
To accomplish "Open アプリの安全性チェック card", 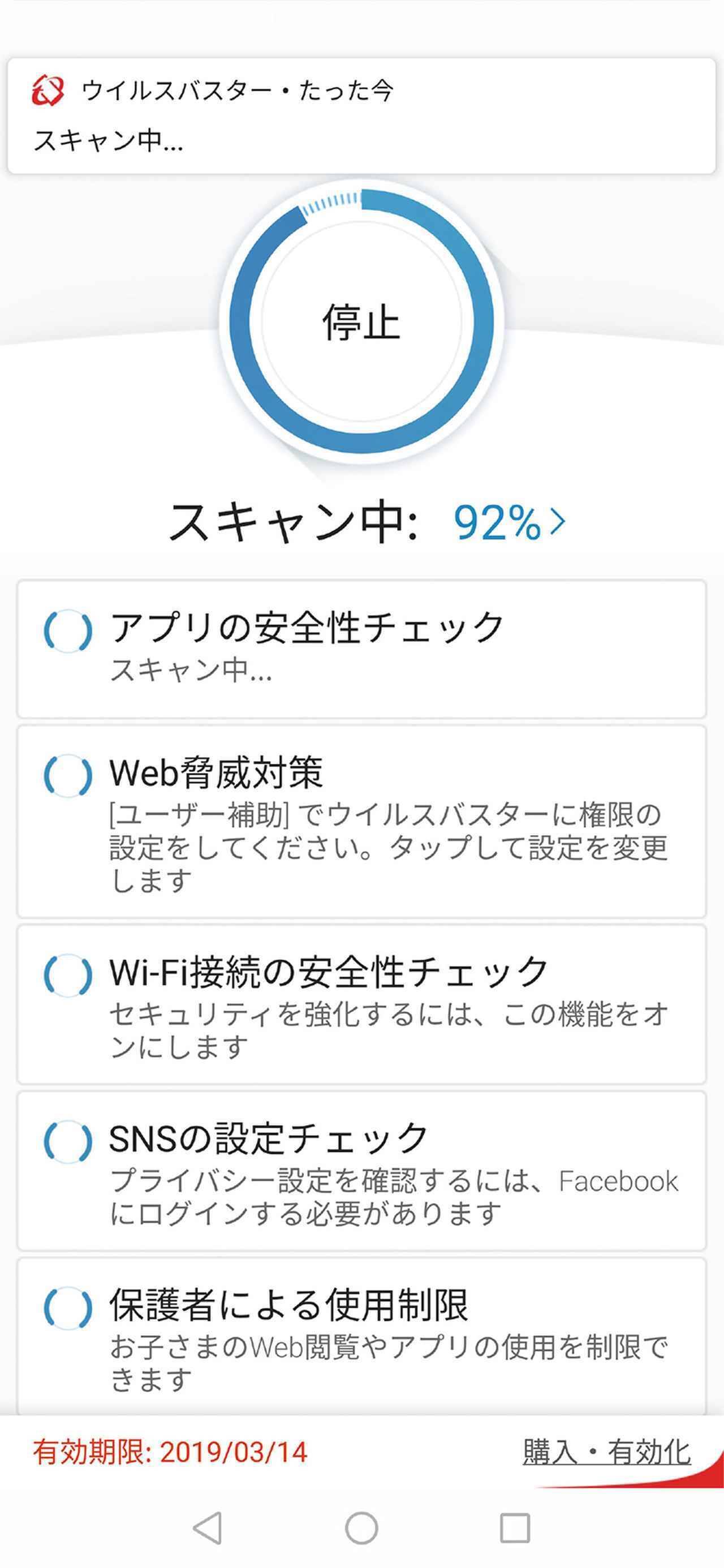I will [x=361, y=649].
